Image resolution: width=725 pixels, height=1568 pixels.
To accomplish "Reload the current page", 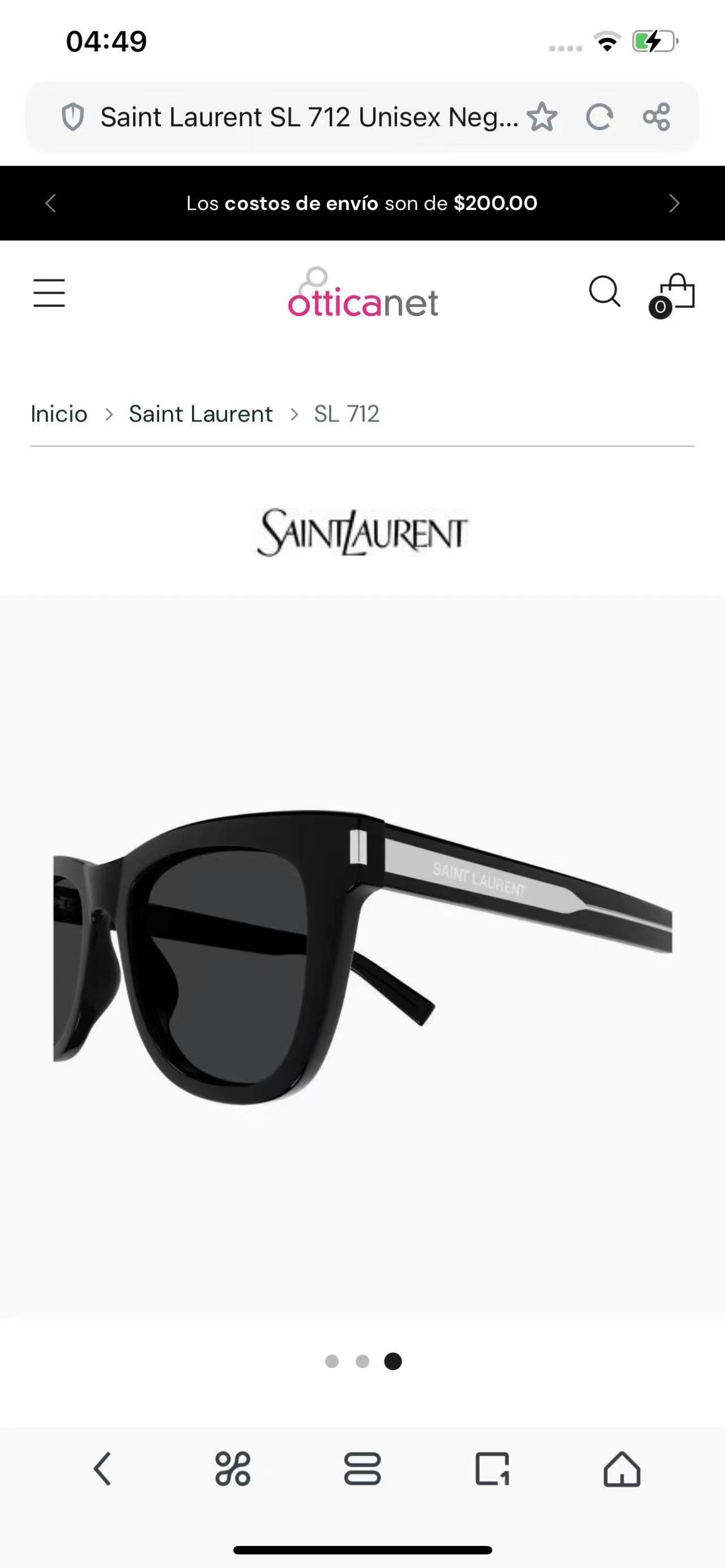I will tap(599, 117).
